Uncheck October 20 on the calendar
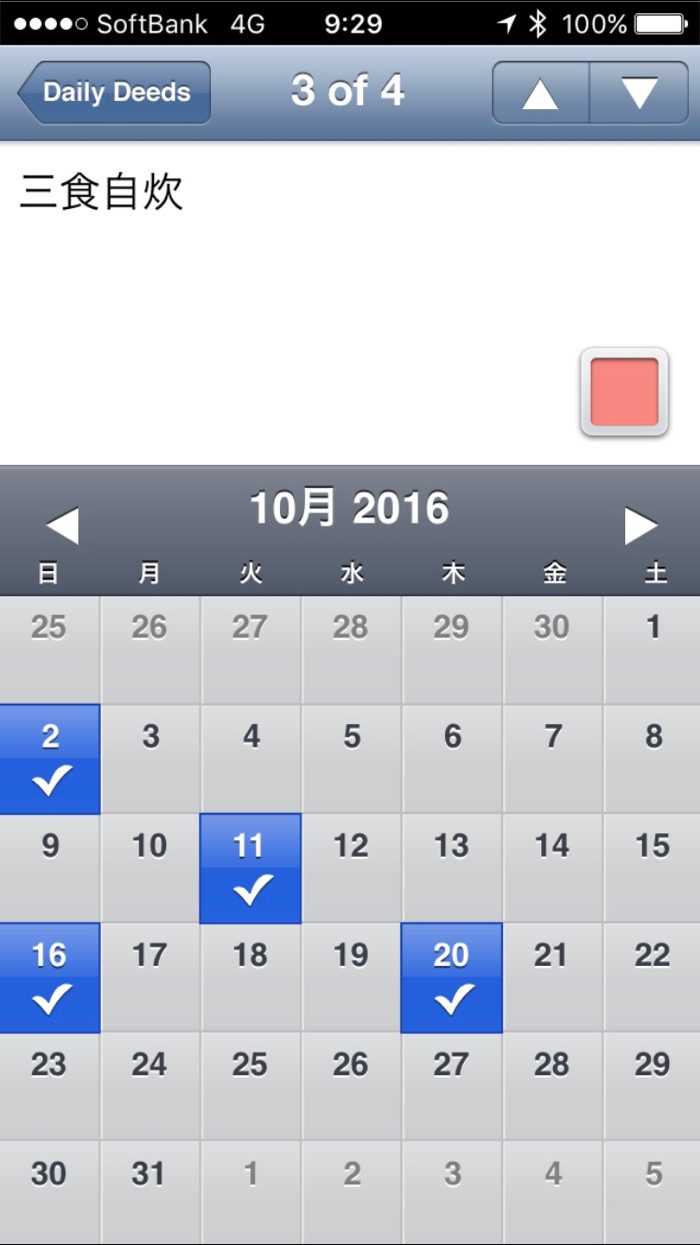This screenshot has height=1245, width=700. pyautogui.click(x=451, y=977)
